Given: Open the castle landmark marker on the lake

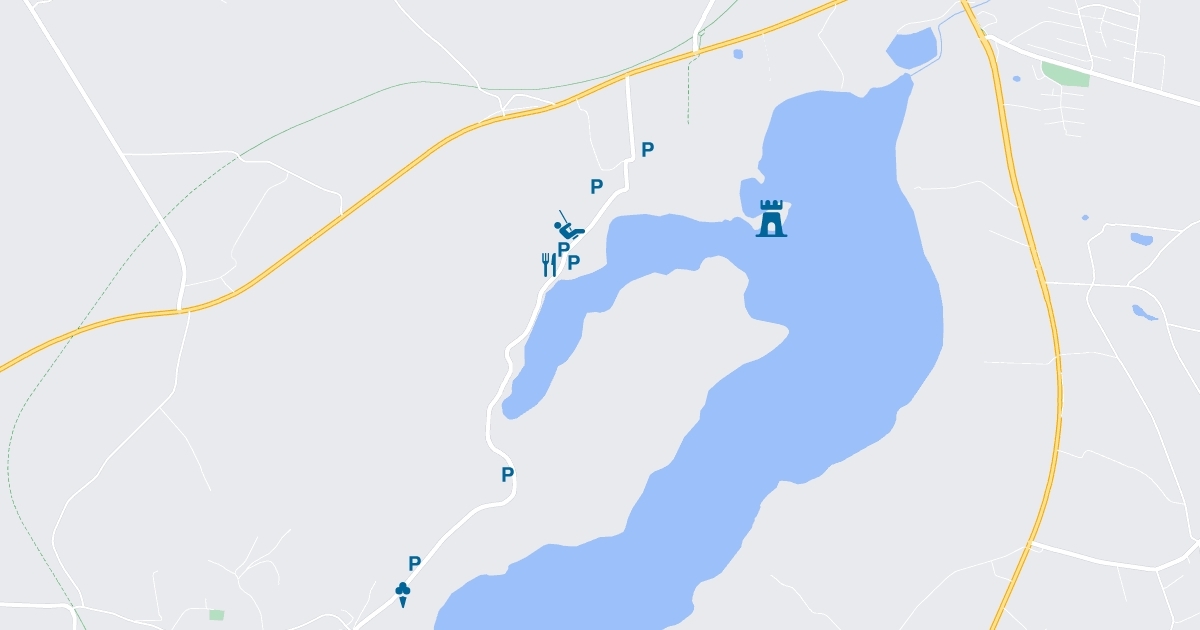Looking at the screenshot, I should (x=771, y=218).
